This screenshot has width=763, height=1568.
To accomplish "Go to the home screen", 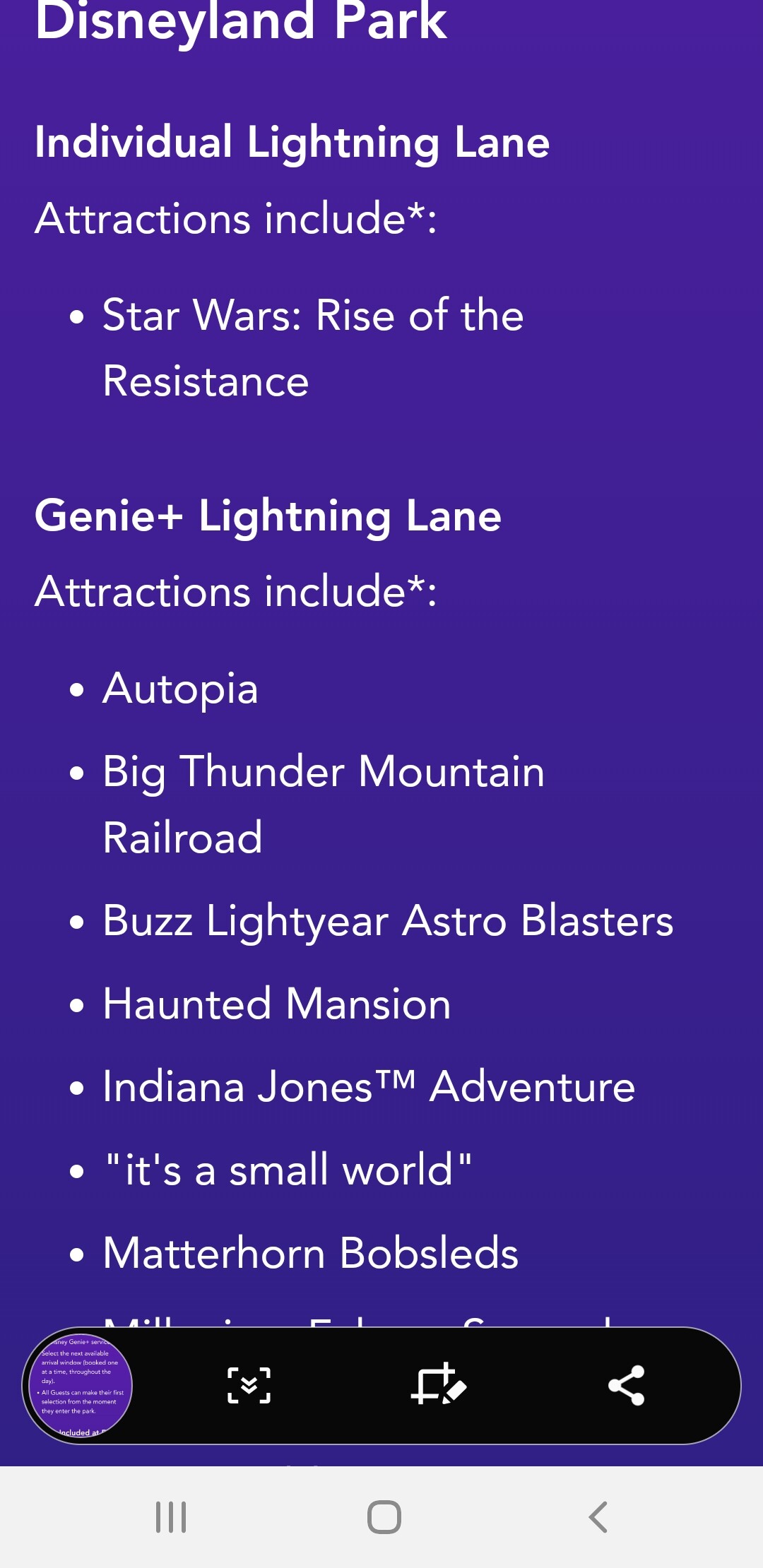I will point(384,1516).
